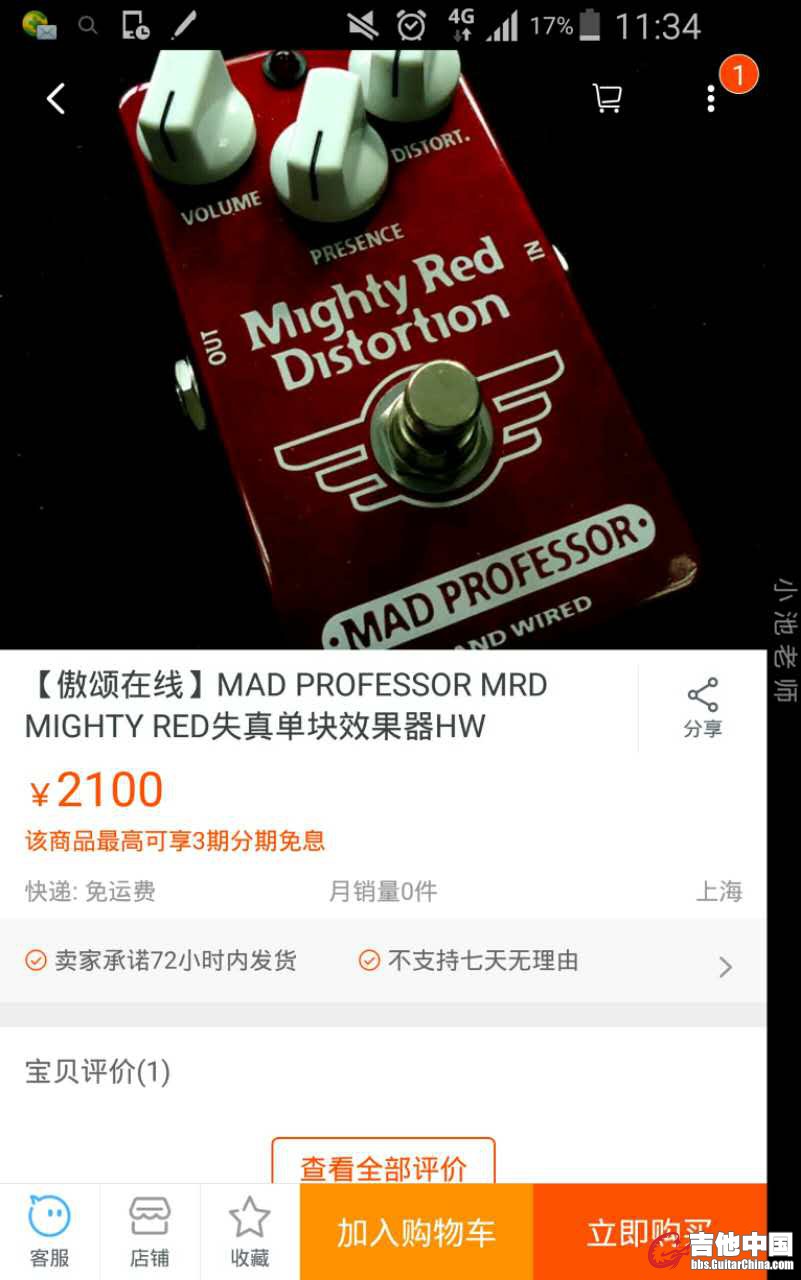The width and height of the screenshot is (801, 1280).
Task: Expand the seller promises row chevron
Action: coord(726,966)
